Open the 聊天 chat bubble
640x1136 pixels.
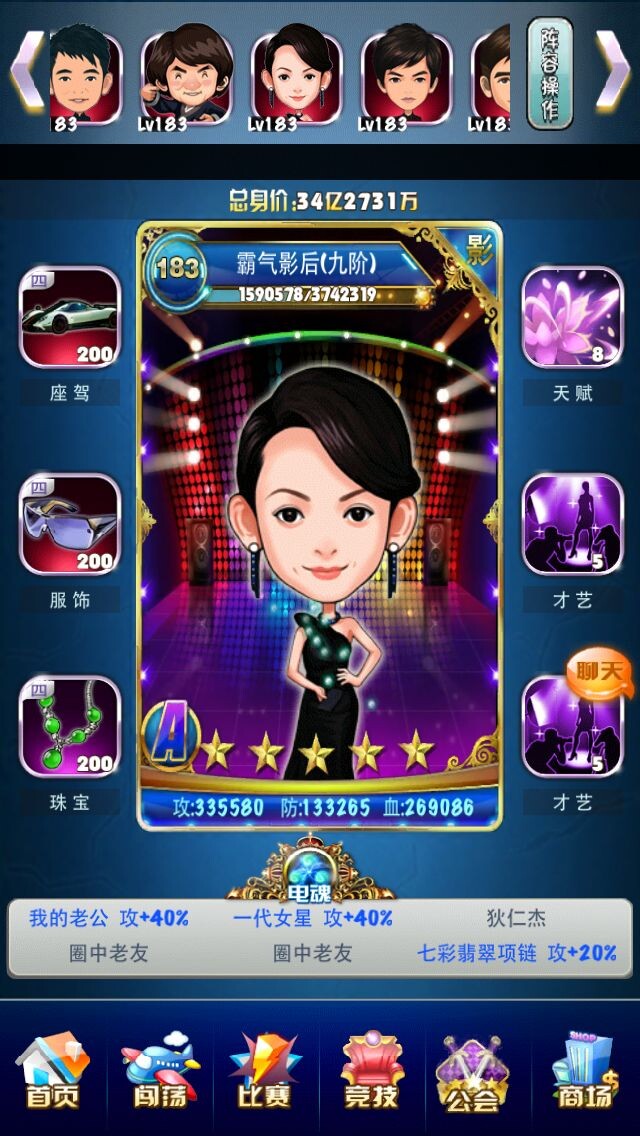coord(600,671)
